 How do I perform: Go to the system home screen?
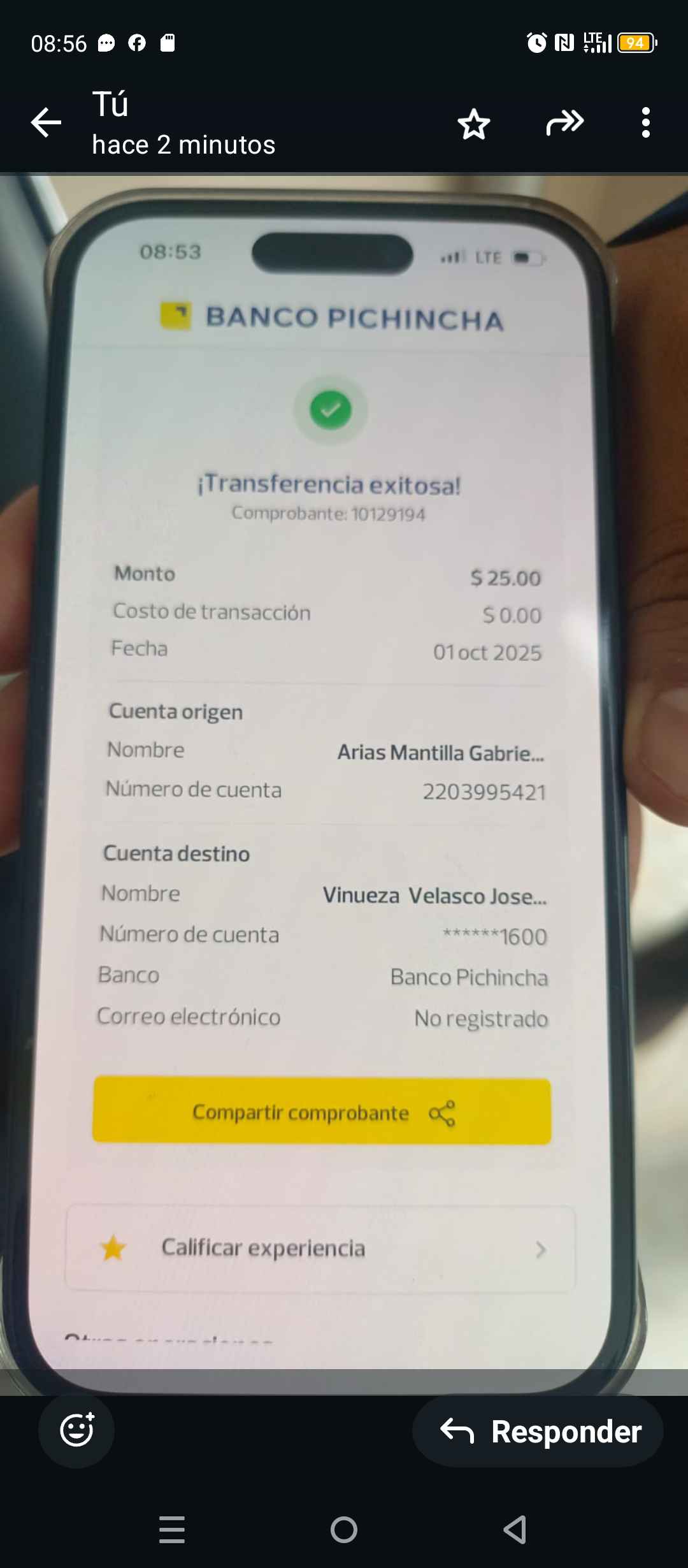click(x=344, y=1529)
